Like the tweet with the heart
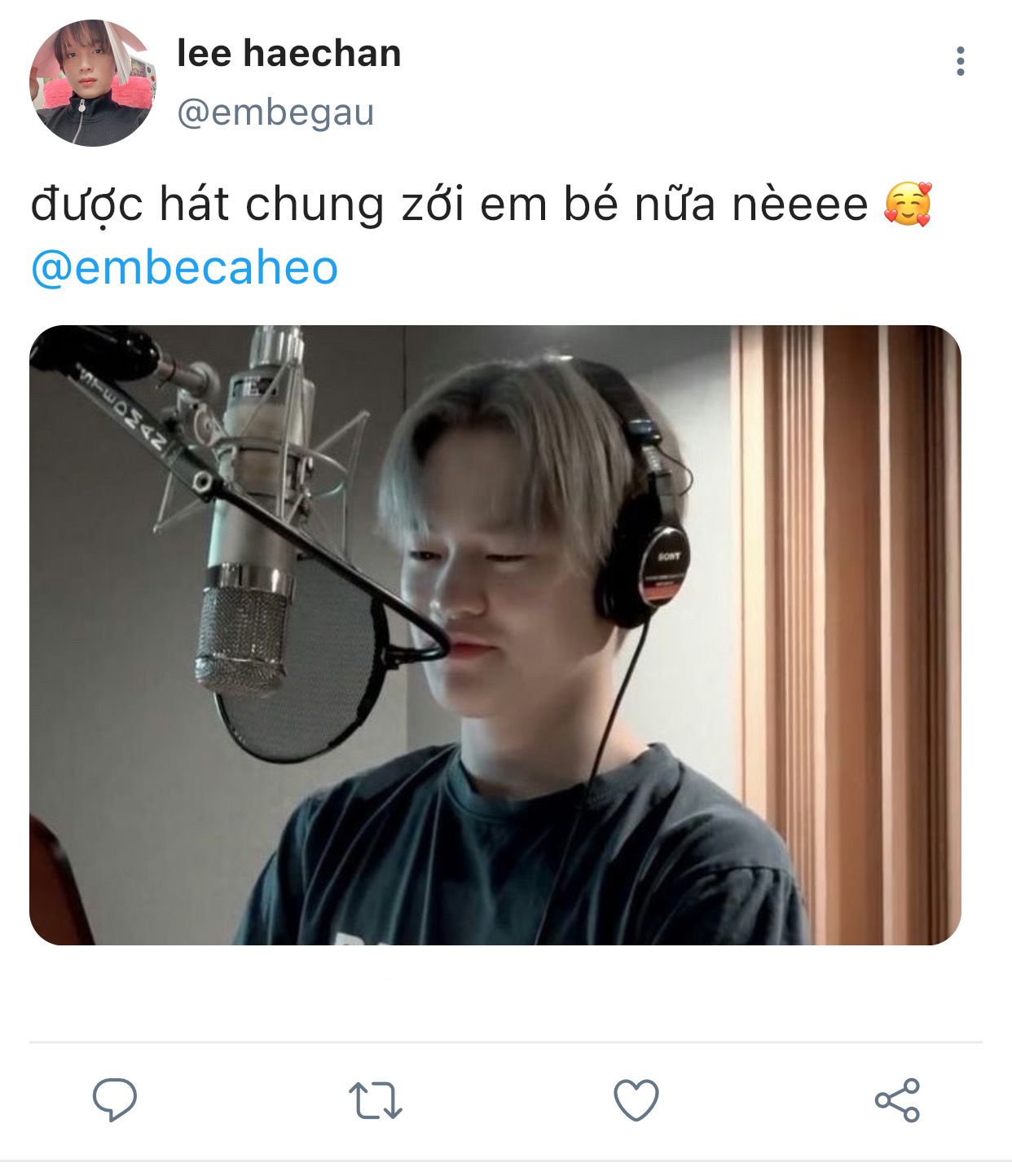This screenshot has width=1012, height=1176. pos(636,1100)
